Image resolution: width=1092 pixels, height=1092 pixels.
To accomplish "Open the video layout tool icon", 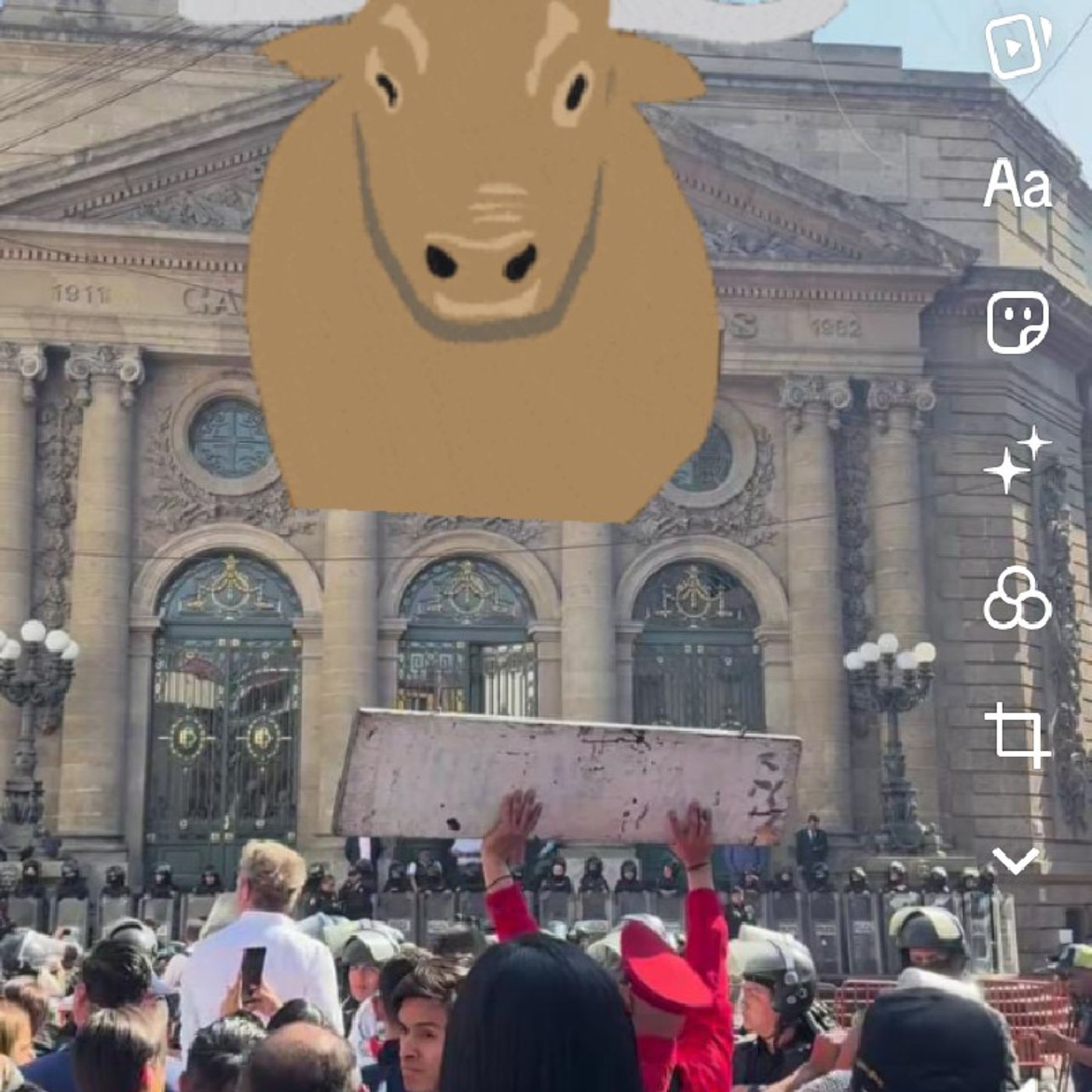I will 1016,45.
